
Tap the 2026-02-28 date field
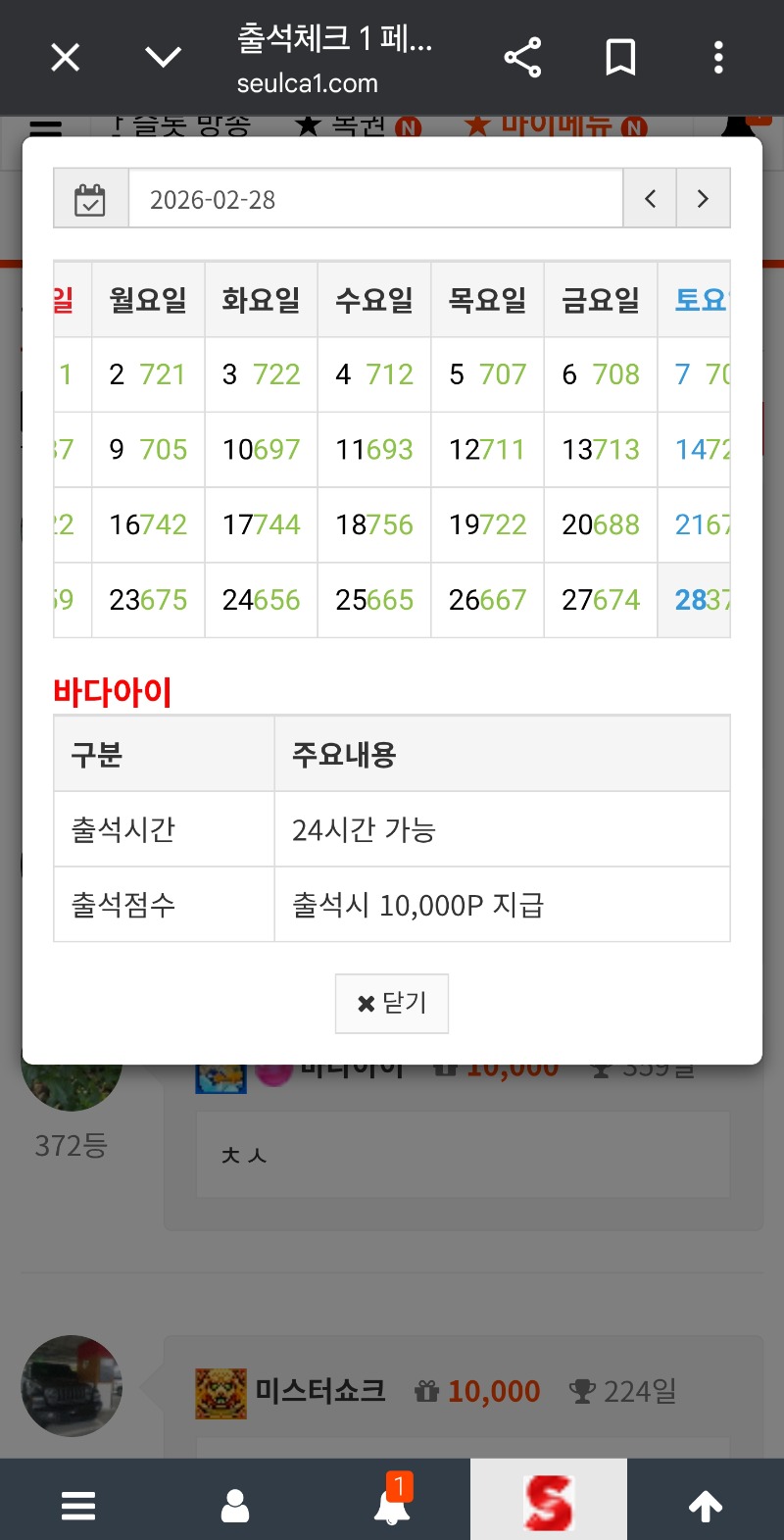(x=375, y=199)
